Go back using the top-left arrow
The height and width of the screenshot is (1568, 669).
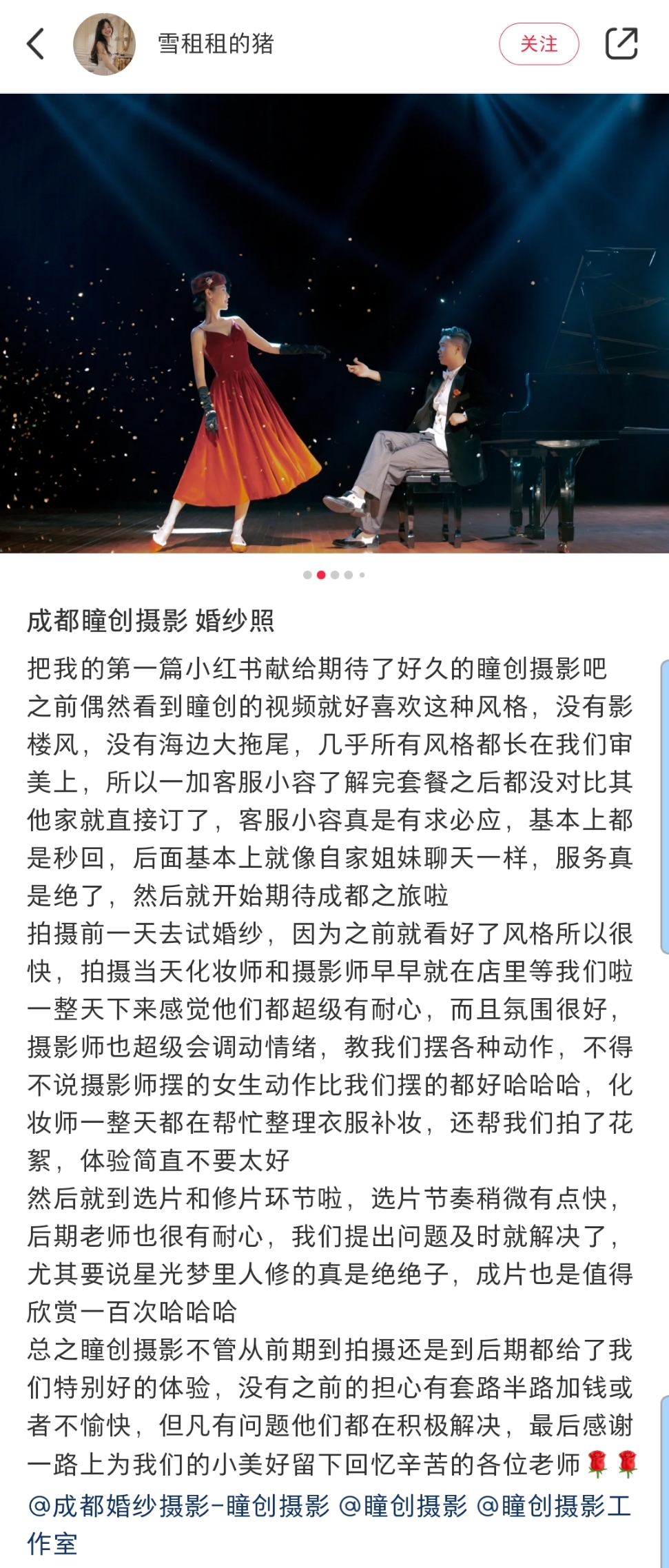tap(36, 44)
